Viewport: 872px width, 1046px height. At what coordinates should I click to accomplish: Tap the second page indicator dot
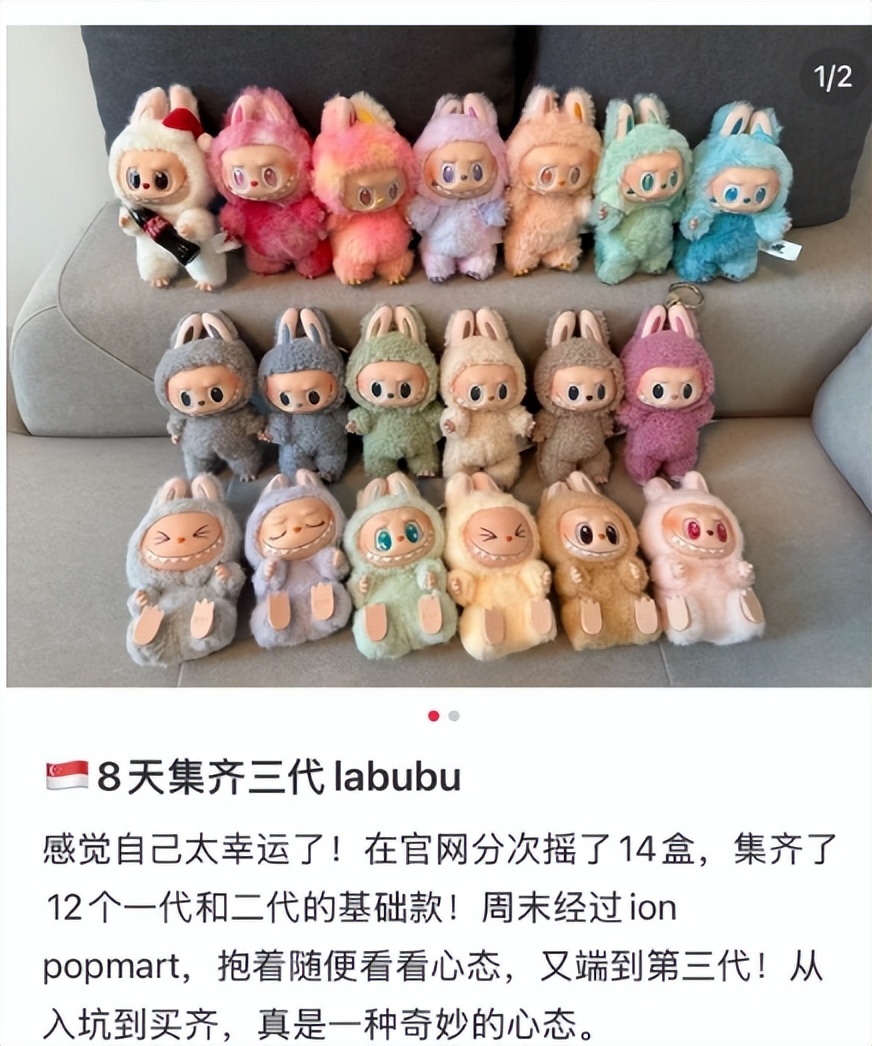[454, 716]
